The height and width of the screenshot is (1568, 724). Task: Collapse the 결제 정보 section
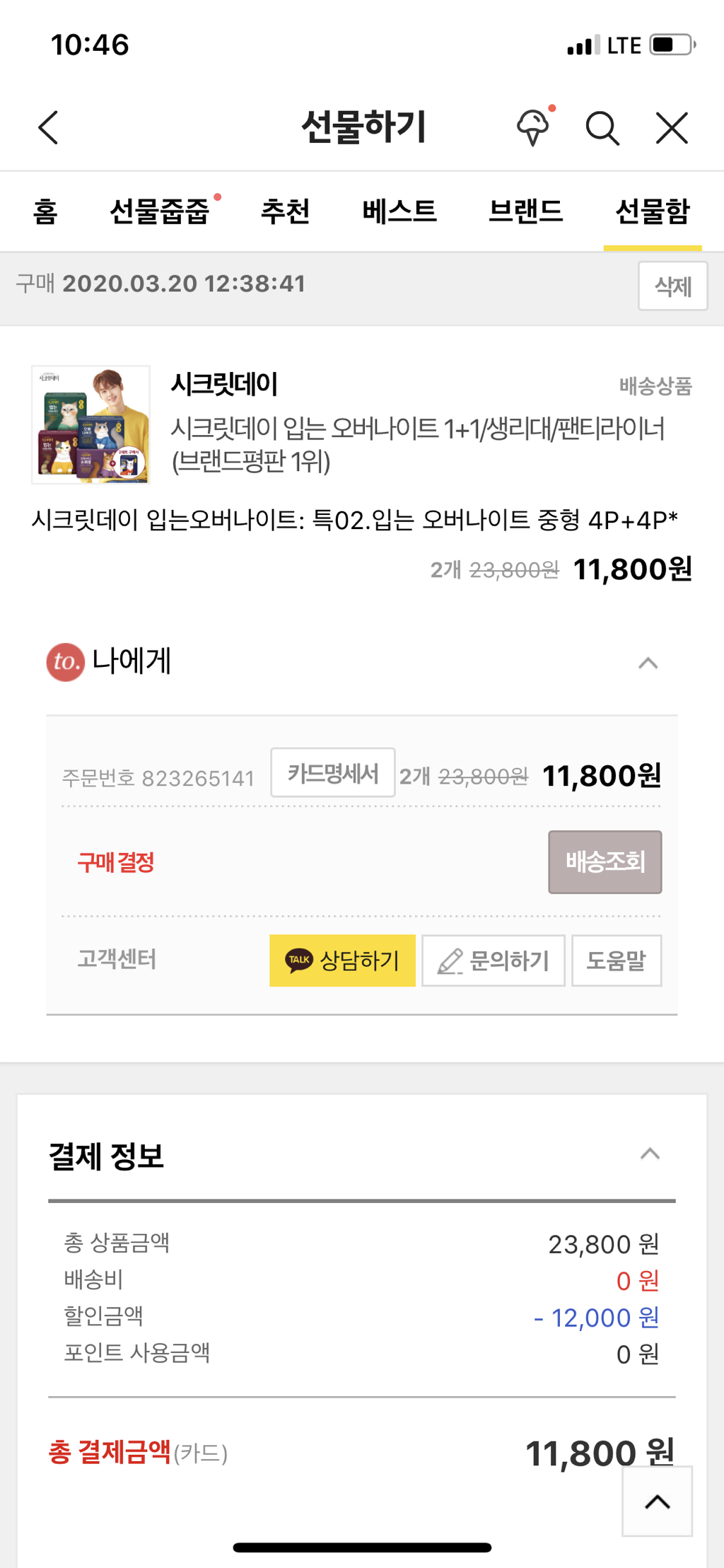point(649,1154)
